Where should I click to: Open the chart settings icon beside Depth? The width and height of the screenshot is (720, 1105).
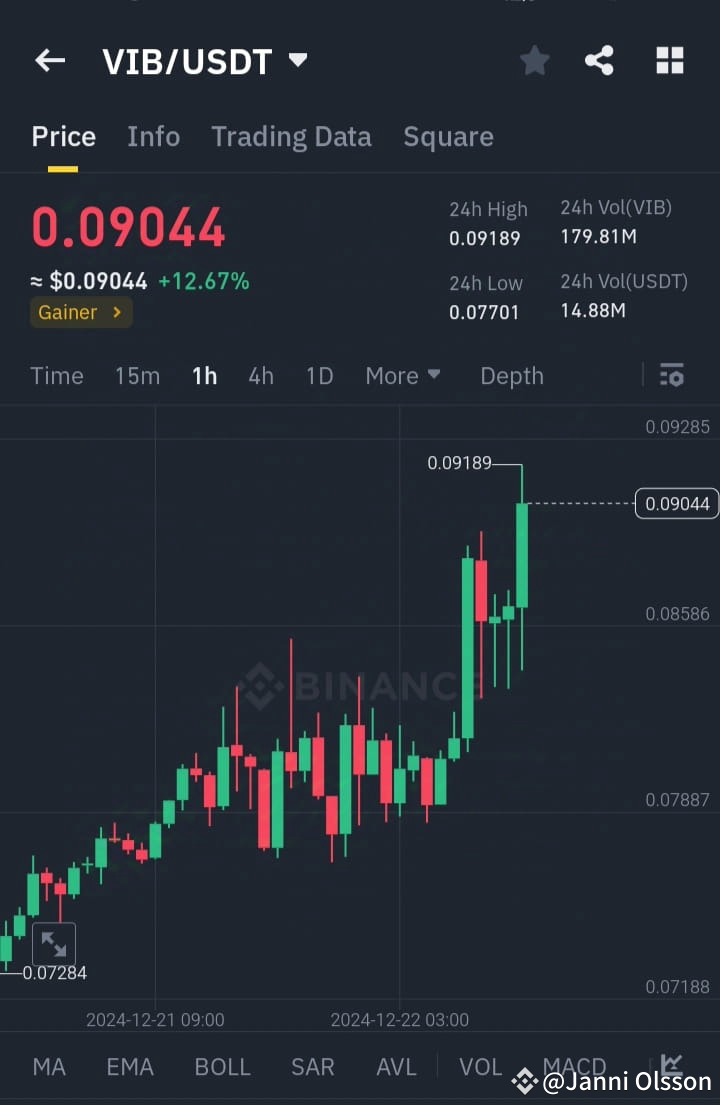(x=671, y=375)
